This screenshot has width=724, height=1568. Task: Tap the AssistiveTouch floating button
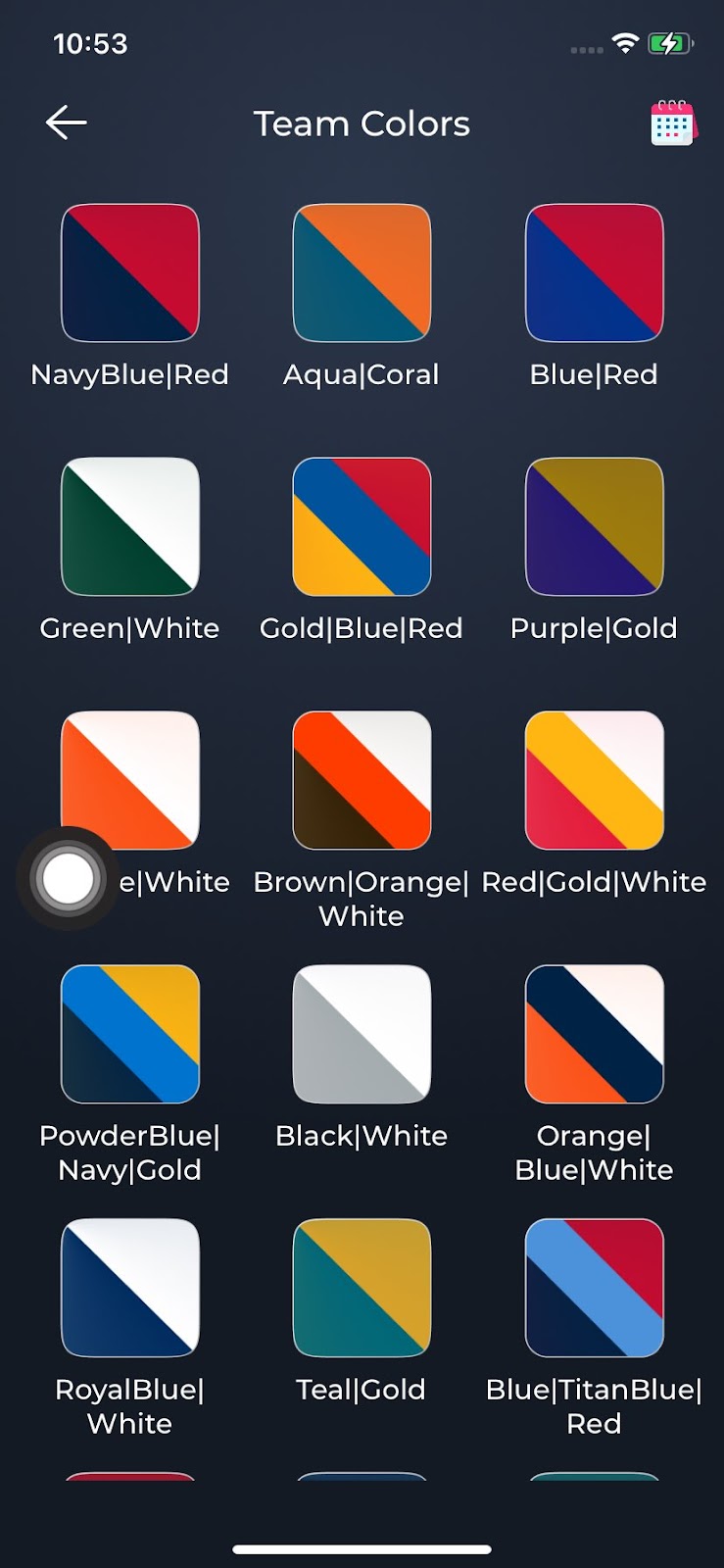[68, 878]
